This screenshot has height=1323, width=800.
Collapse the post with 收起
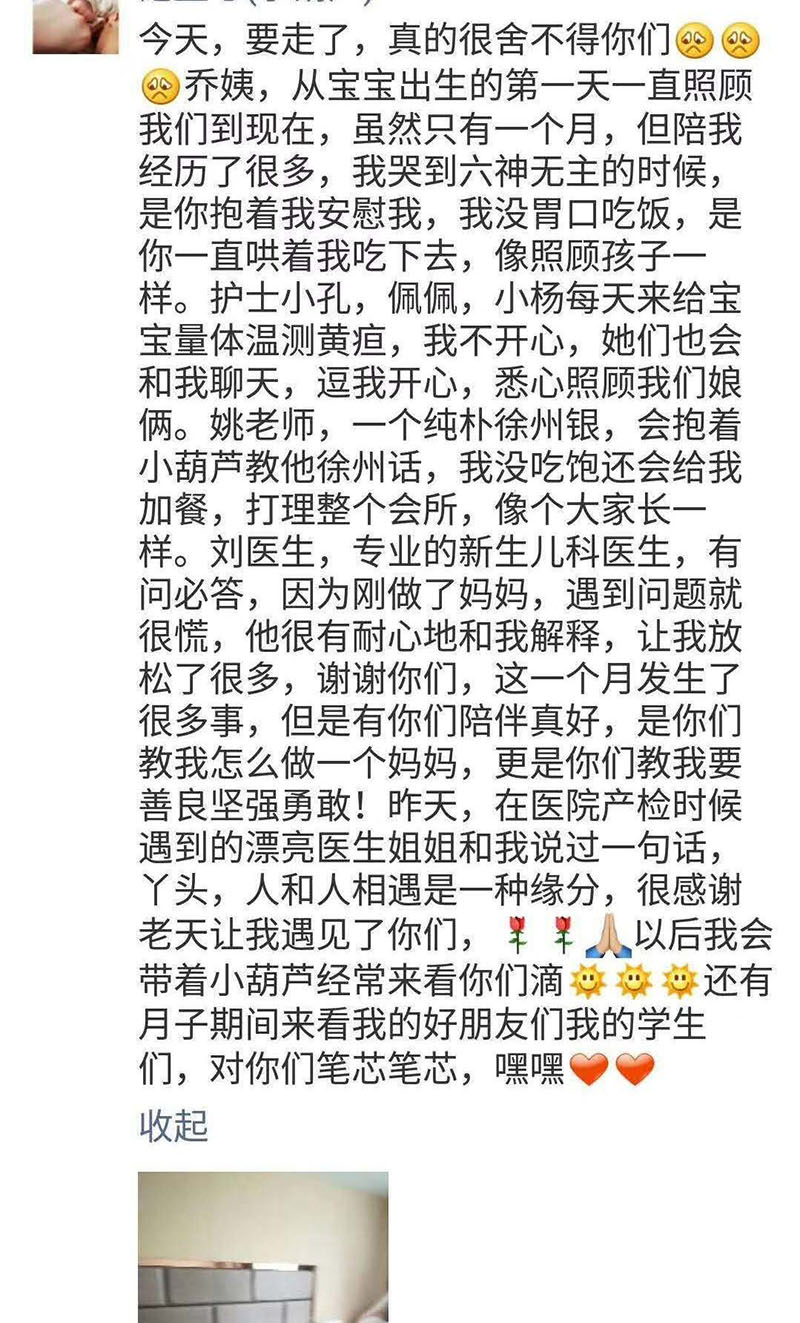click(x=173, y=1126)
